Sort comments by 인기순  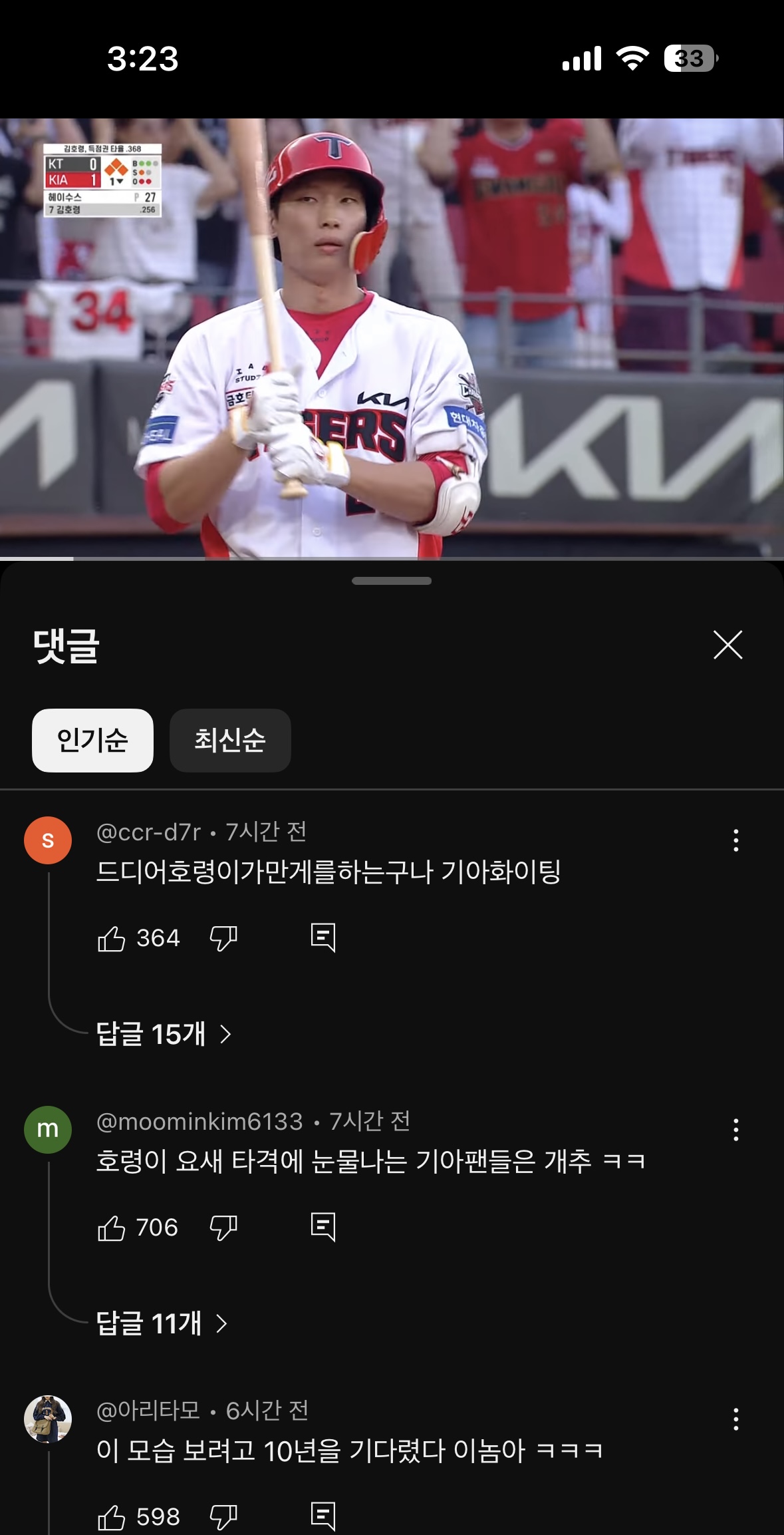pos(92,740)
